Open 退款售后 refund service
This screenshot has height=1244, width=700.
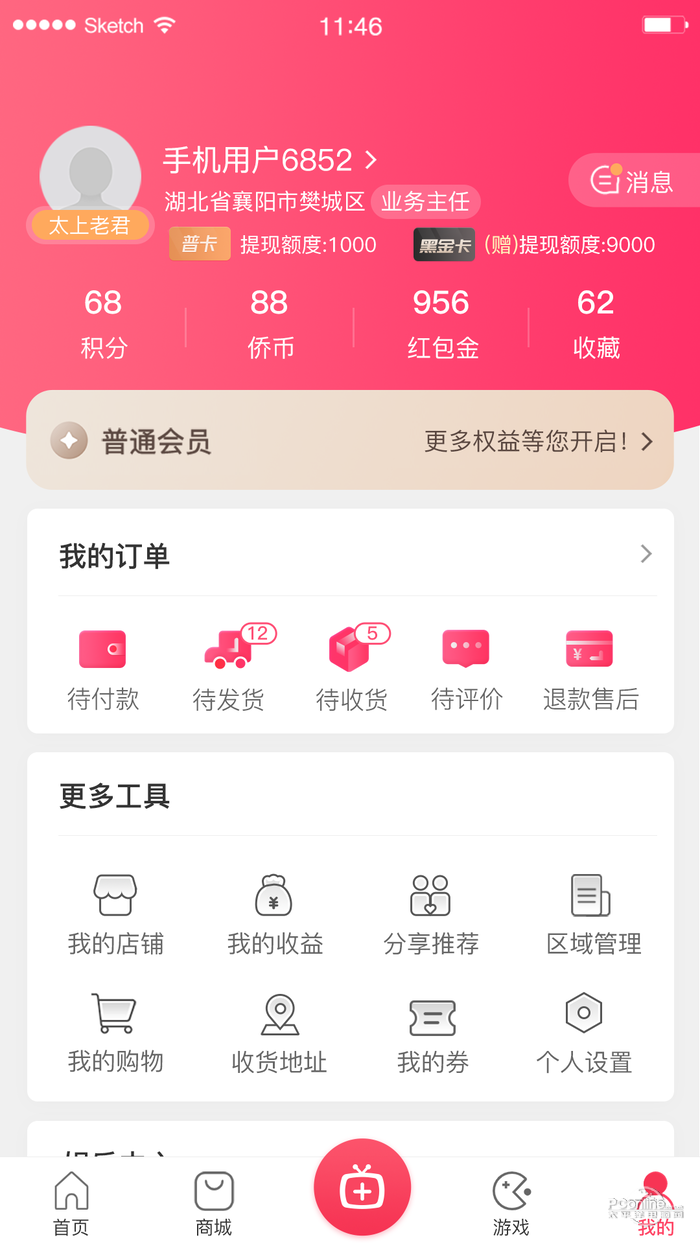click(590, 669)
